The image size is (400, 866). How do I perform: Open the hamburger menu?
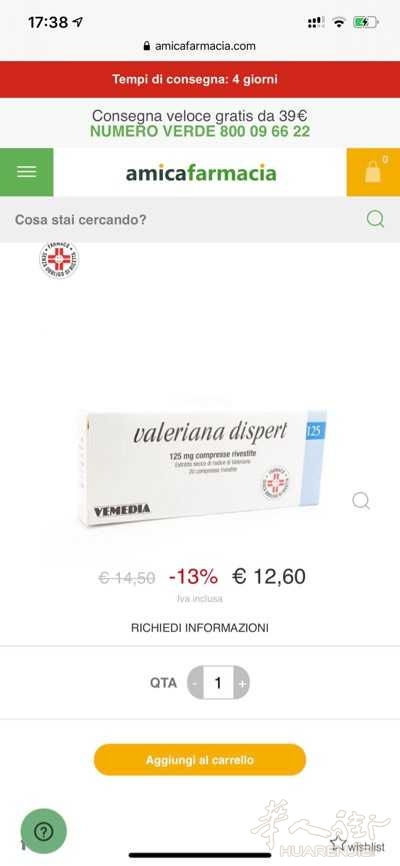pos(27,172)
